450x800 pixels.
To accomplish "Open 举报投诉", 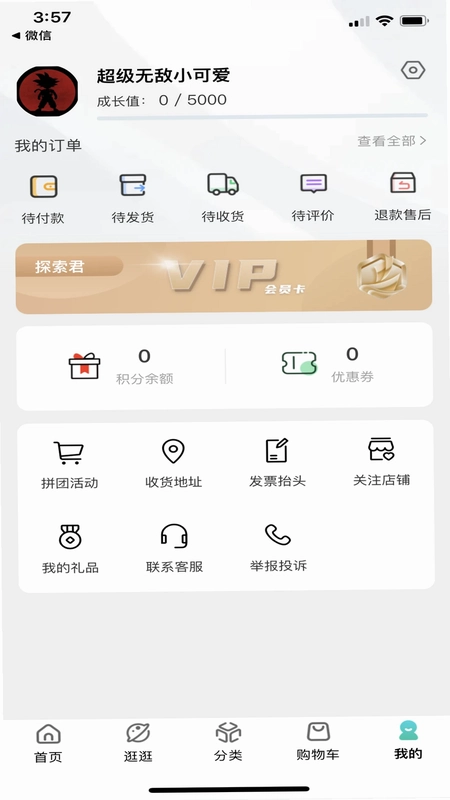I will coord(279,547).
